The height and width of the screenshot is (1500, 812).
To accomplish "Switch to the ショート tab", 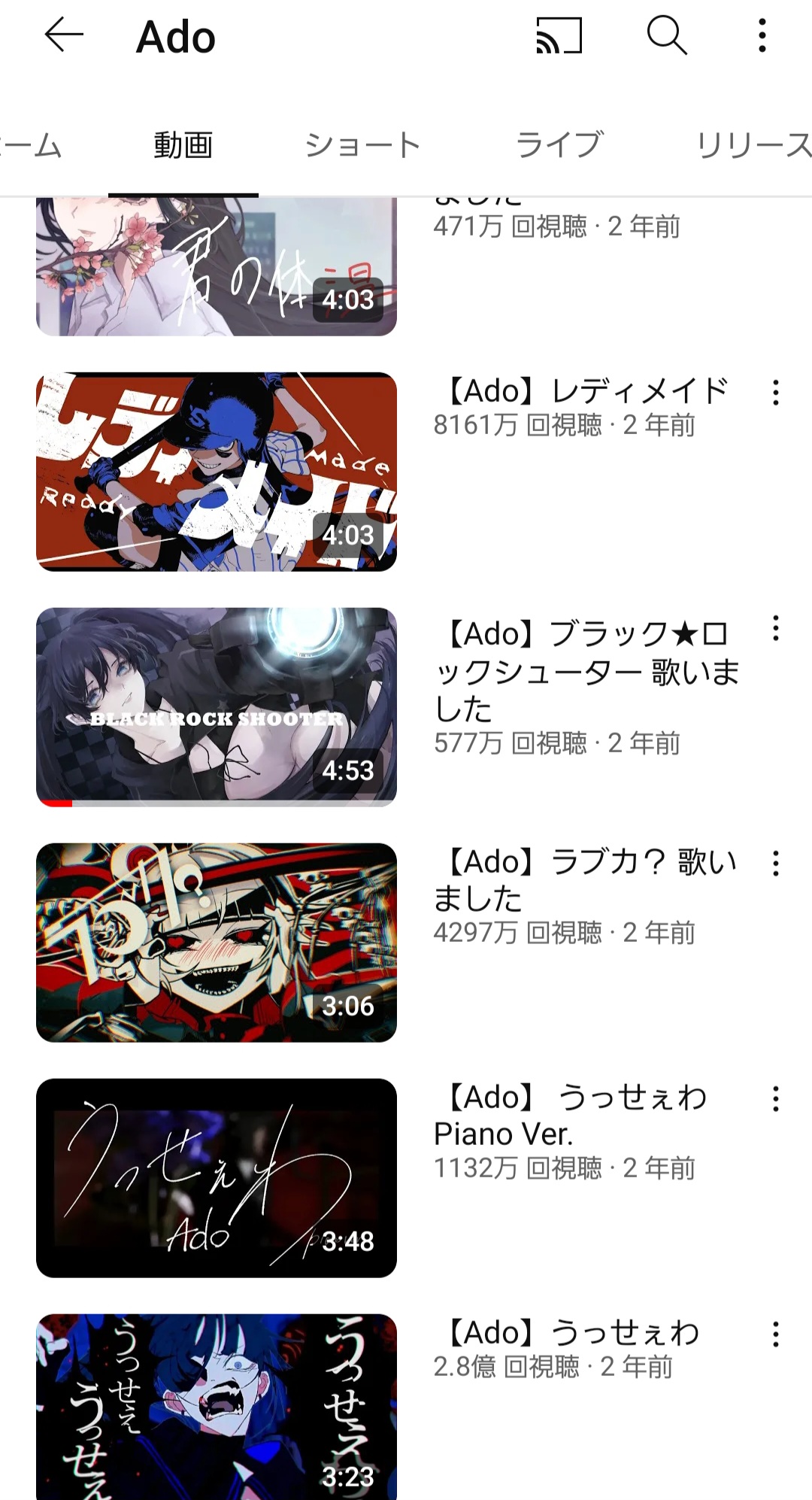I will (362, 144).
